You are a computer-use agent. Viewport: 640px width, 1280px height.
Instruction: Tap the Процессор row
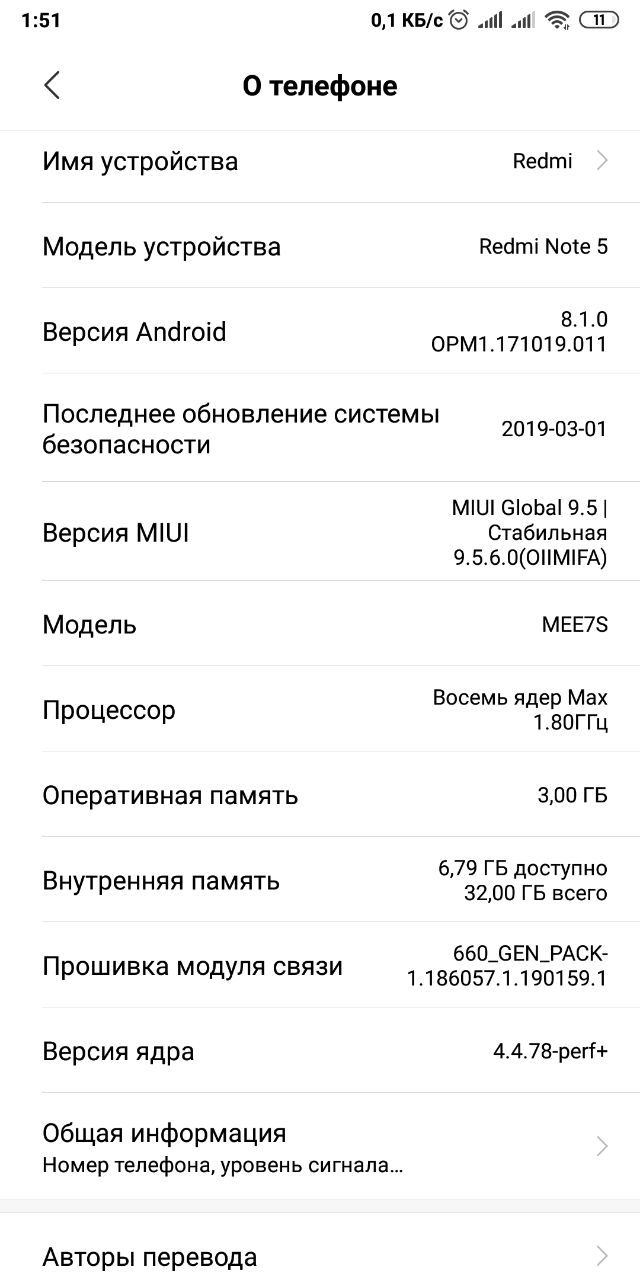click(320, 710)
